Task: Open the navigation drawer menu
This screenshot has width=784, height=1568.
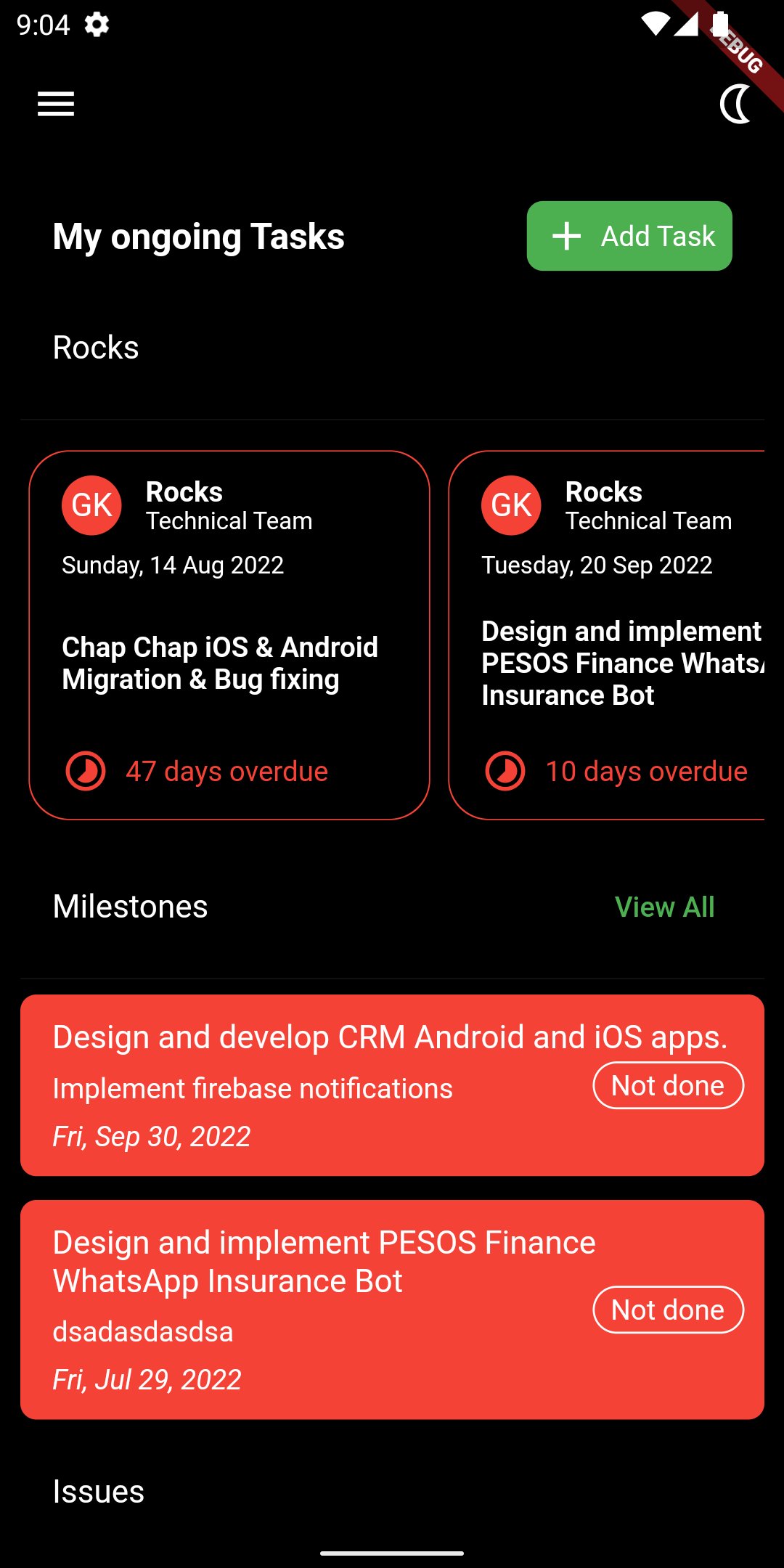Action: (55, 104)
